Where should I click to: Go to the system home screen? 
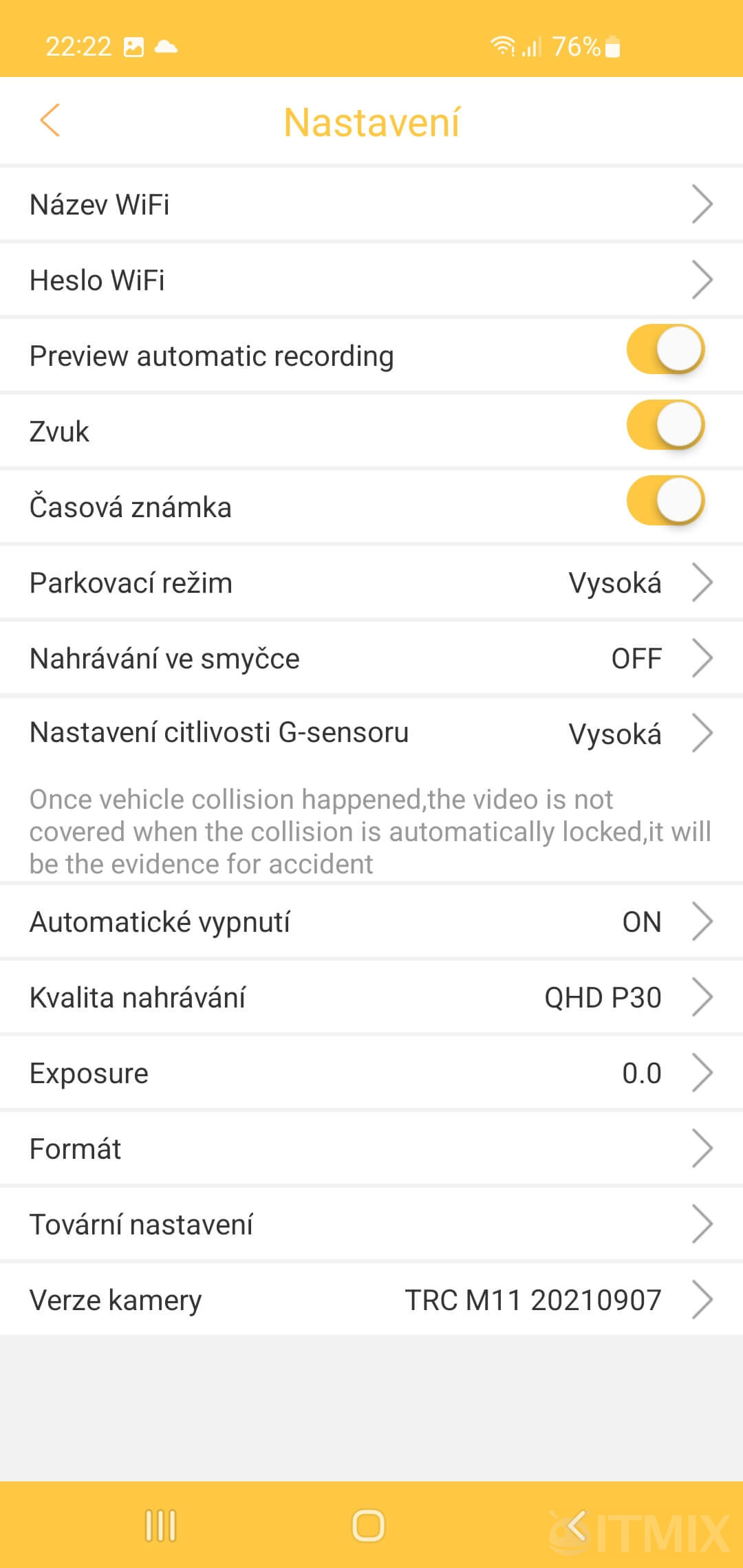(x=368, y=1525)
